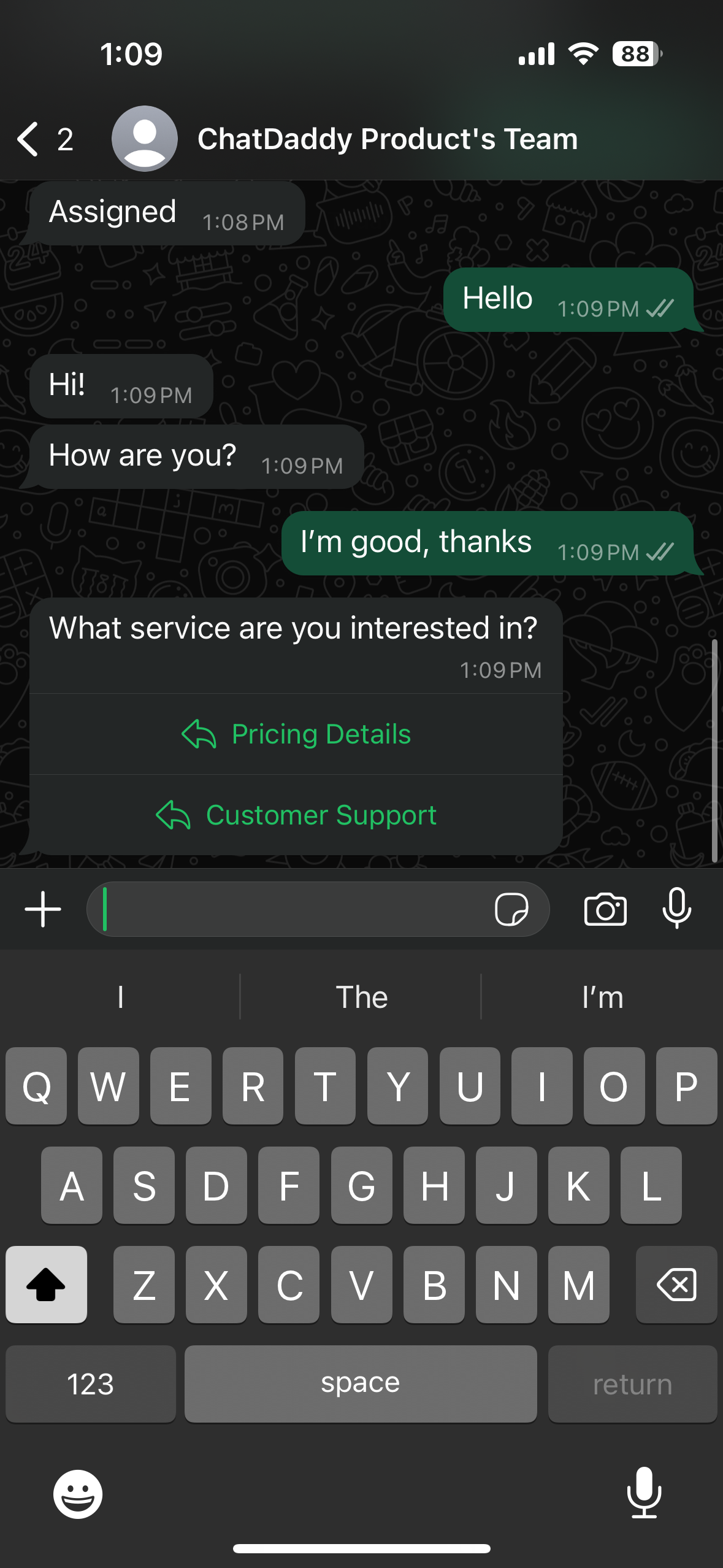Open the attachment plus menu
This screenshot has width=723, height=1568.
pos(43,909)
